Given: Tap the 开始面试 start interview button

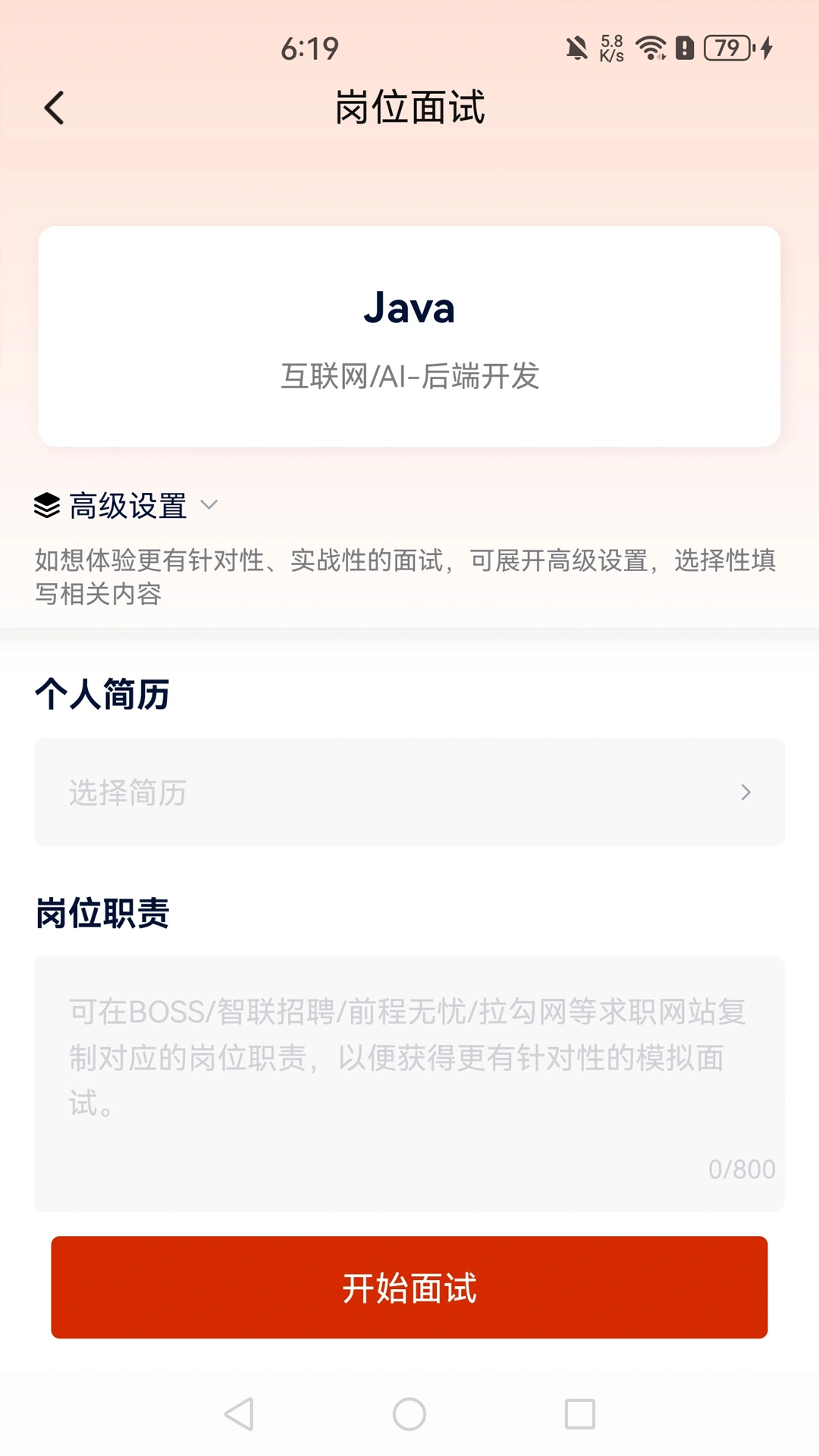Looking at the screenshot, I should pos(409,1287).
